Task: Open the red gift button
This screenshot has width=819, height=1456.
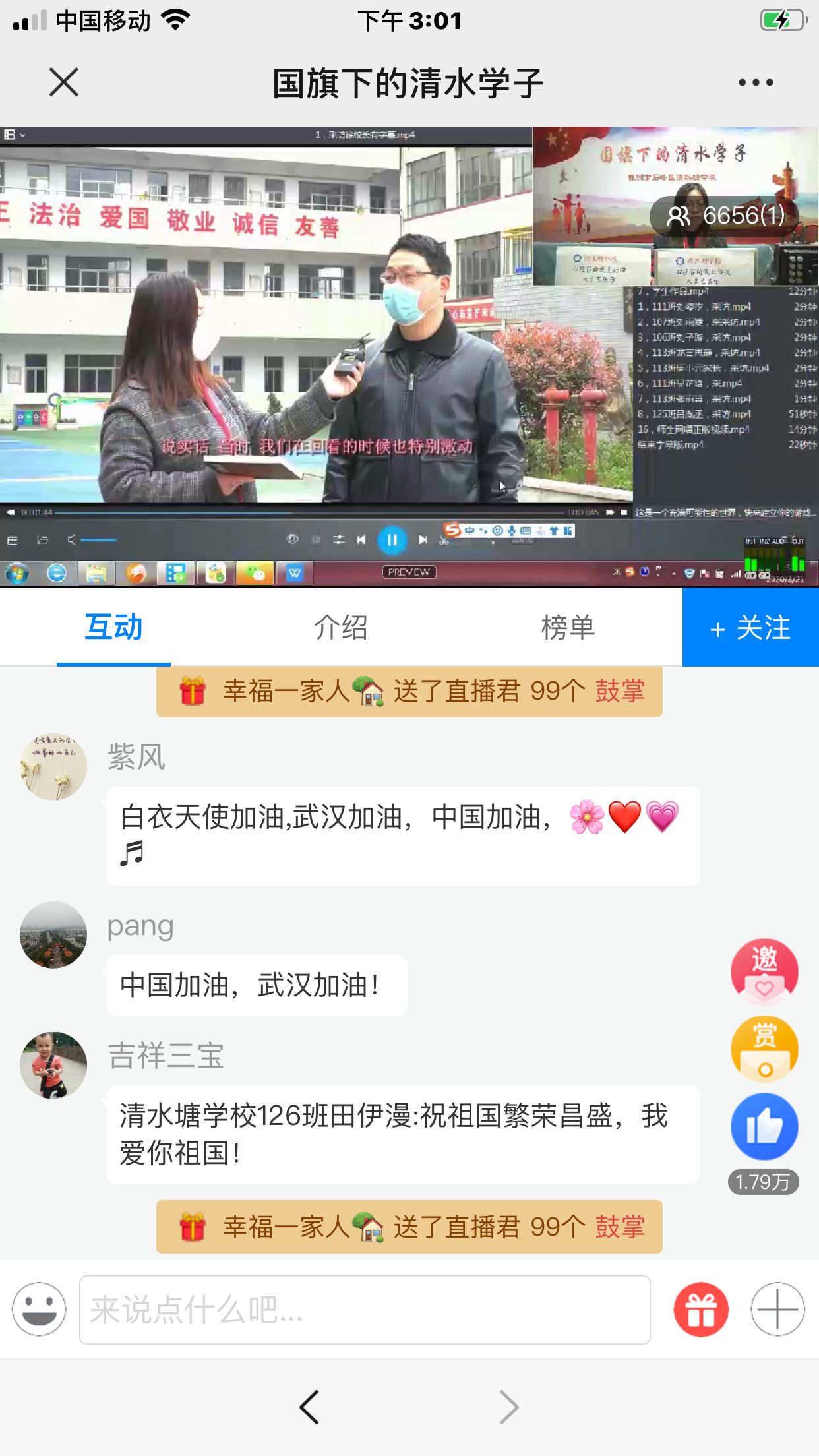Action: (x=701, y=1309)
